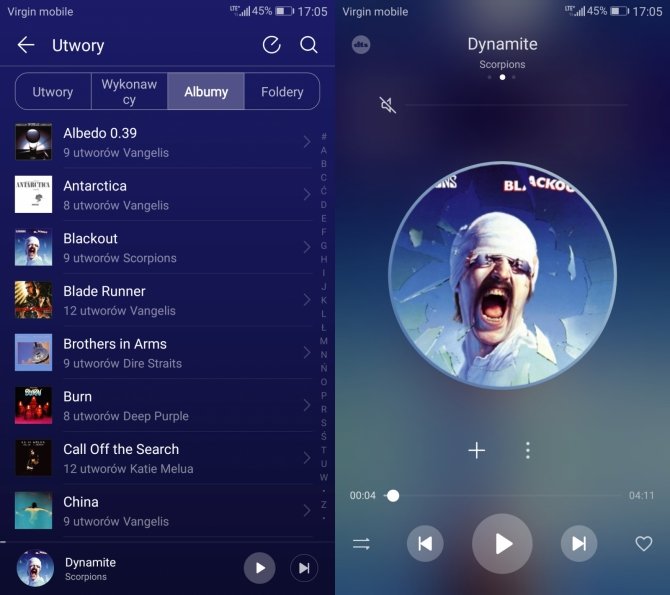
Task: Open the Blackout album by Scorpions
Action: (160, 248)
